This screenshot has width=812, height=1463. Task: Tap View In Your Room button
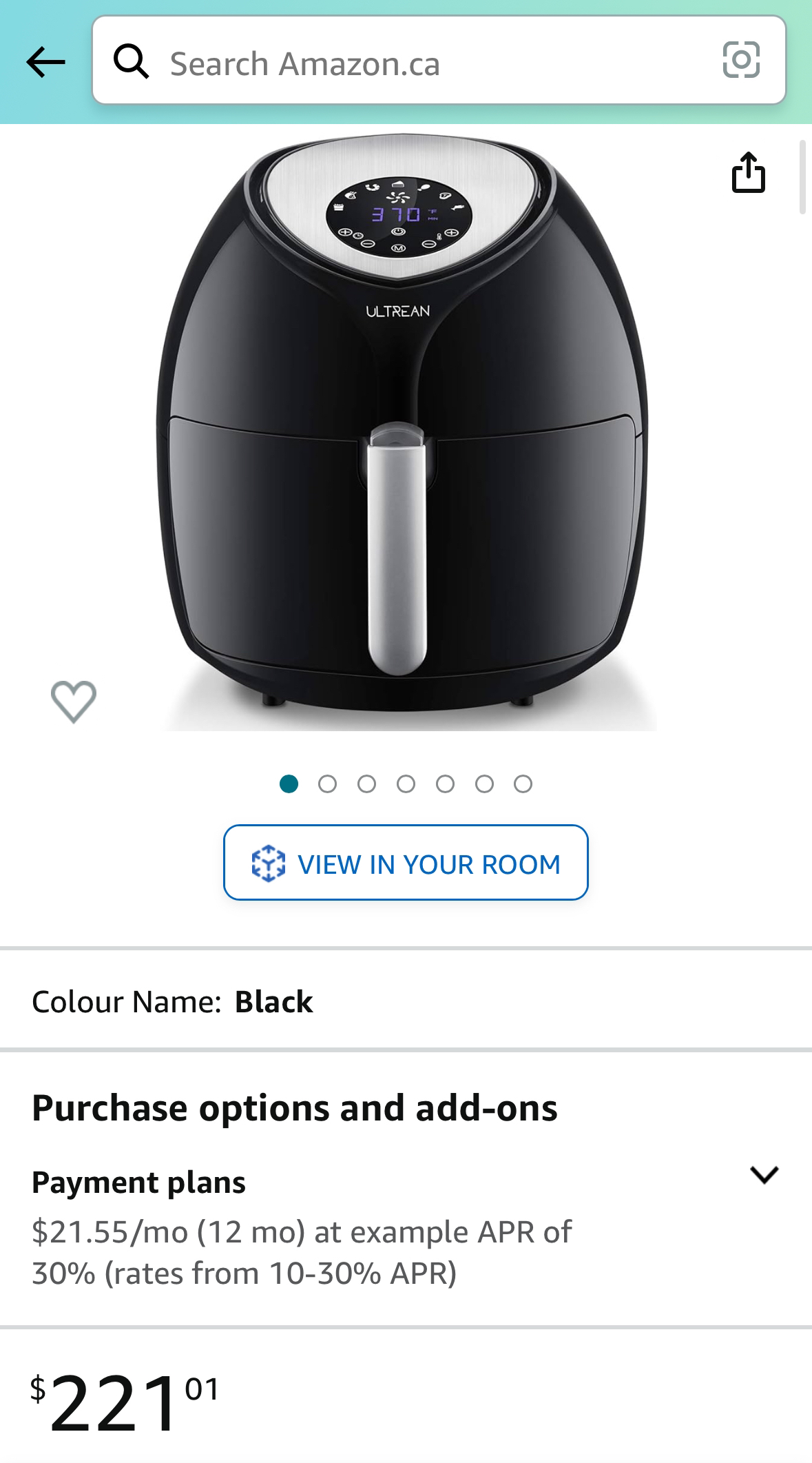point(406,862)
